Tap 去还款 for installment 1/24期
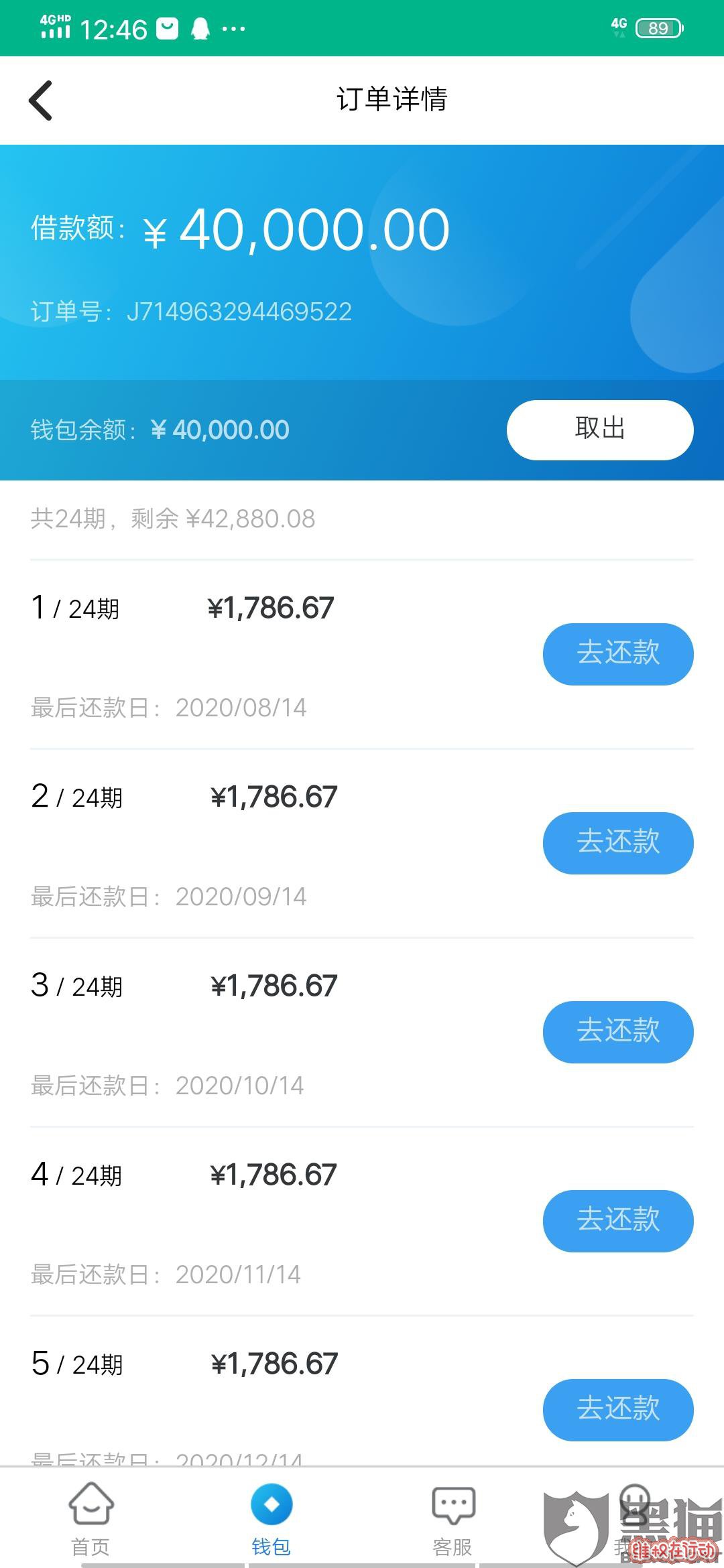 [618, 654]
